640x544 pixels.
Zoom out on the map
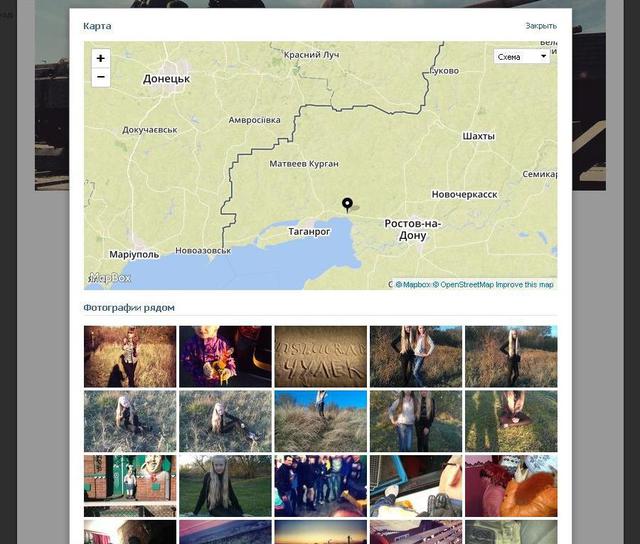100,77
